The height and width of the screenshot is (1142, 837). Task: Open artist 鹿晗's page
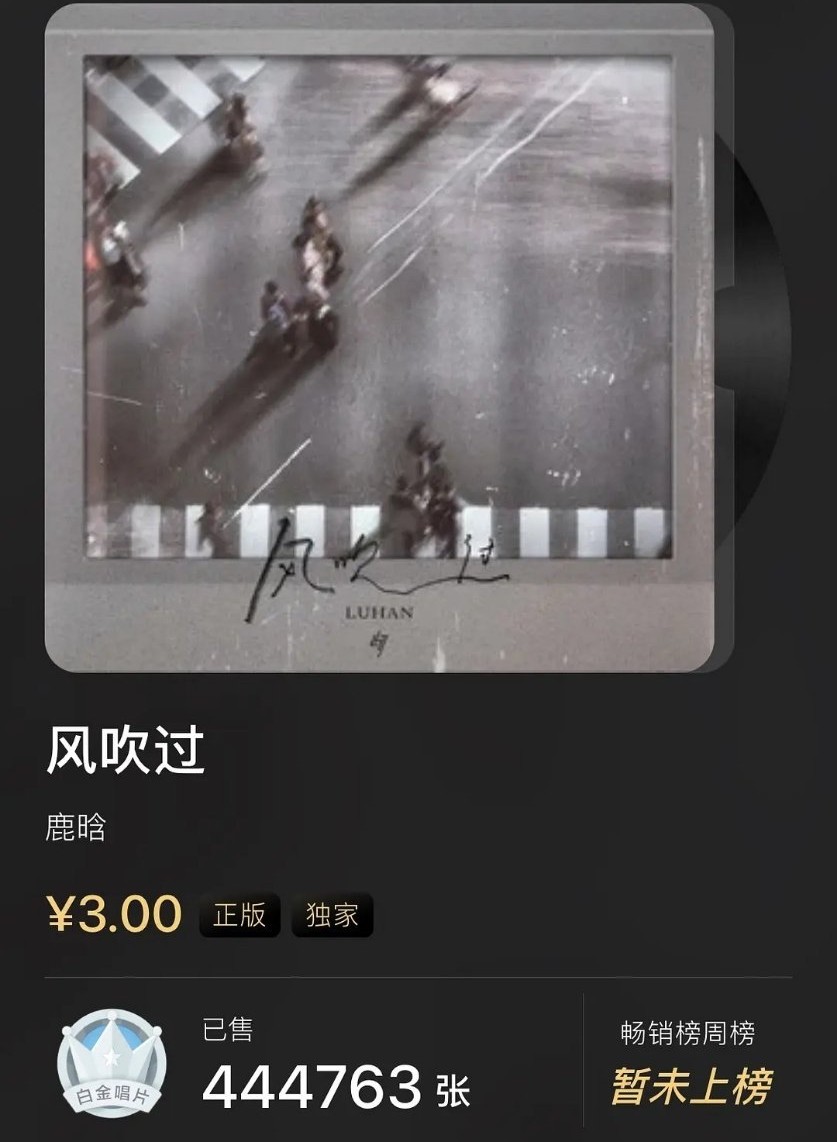click(x=76, y=828)
